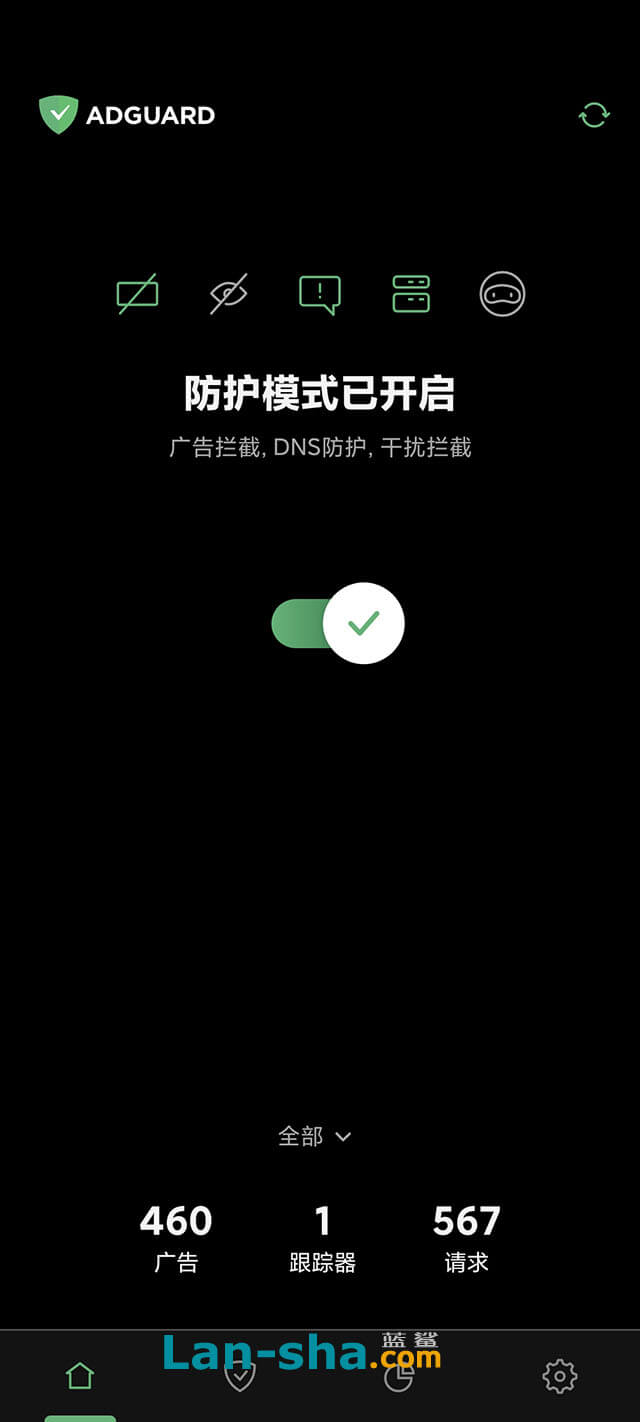
Task: Open the tracking protection eye icon
Action: [229, 294]
